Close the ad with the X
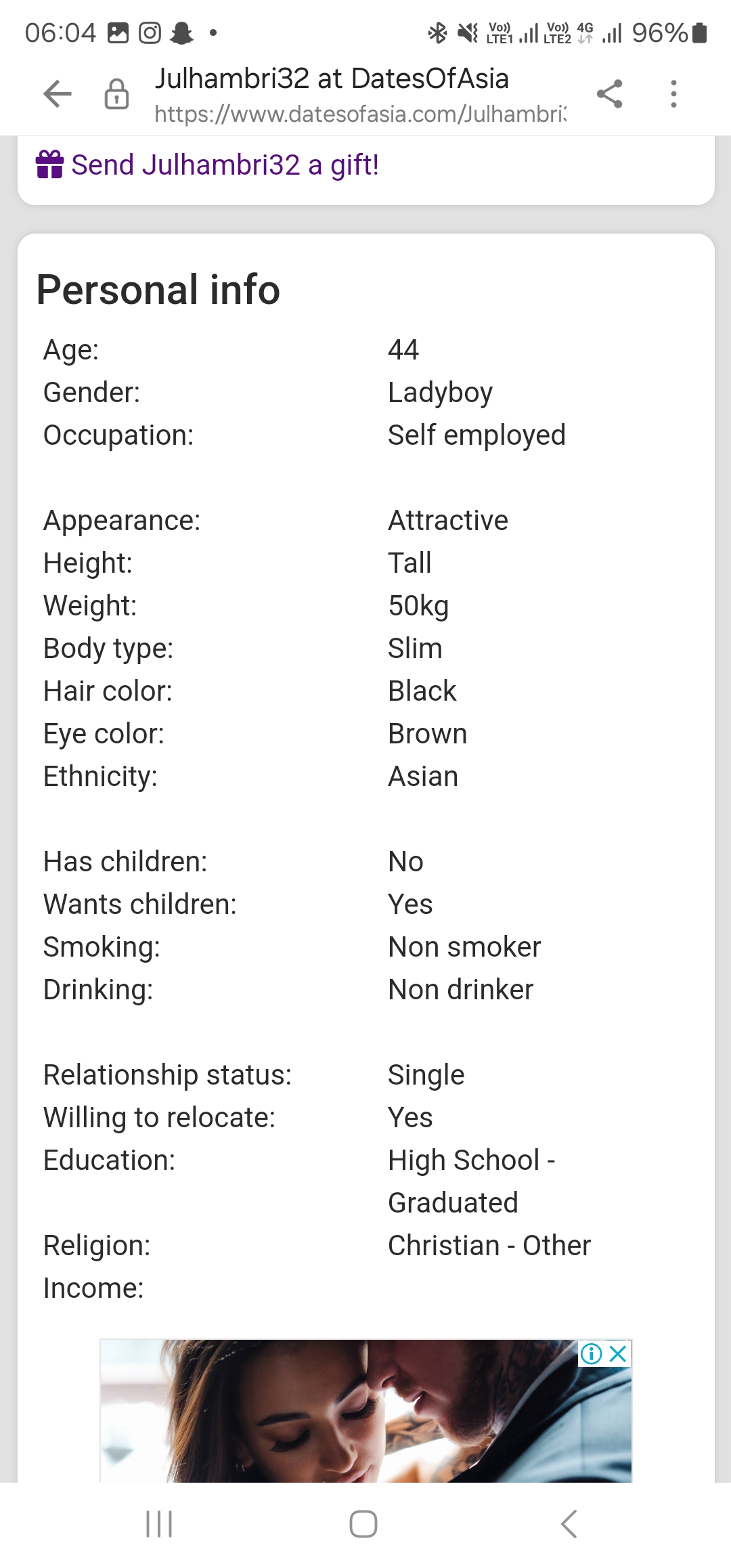This screenshot has height=1568, width=731. [x=617, y=1353]
